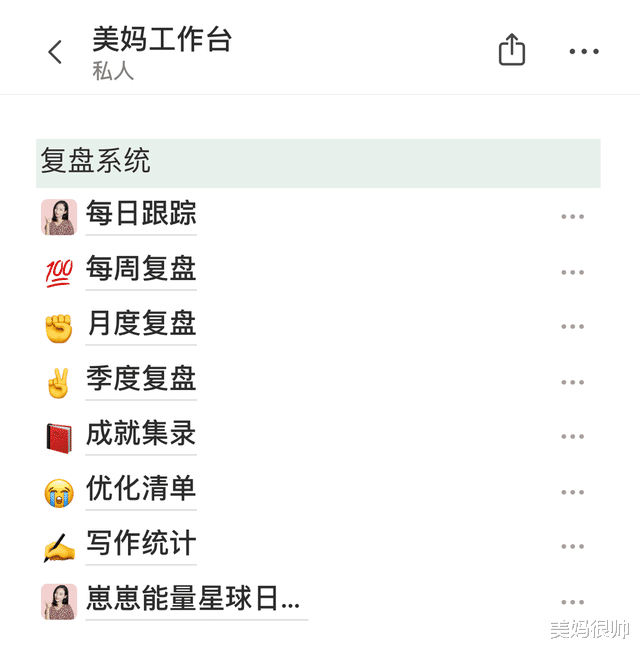
Task: Show more options for 每日跟踪
Action: [572, 216]
